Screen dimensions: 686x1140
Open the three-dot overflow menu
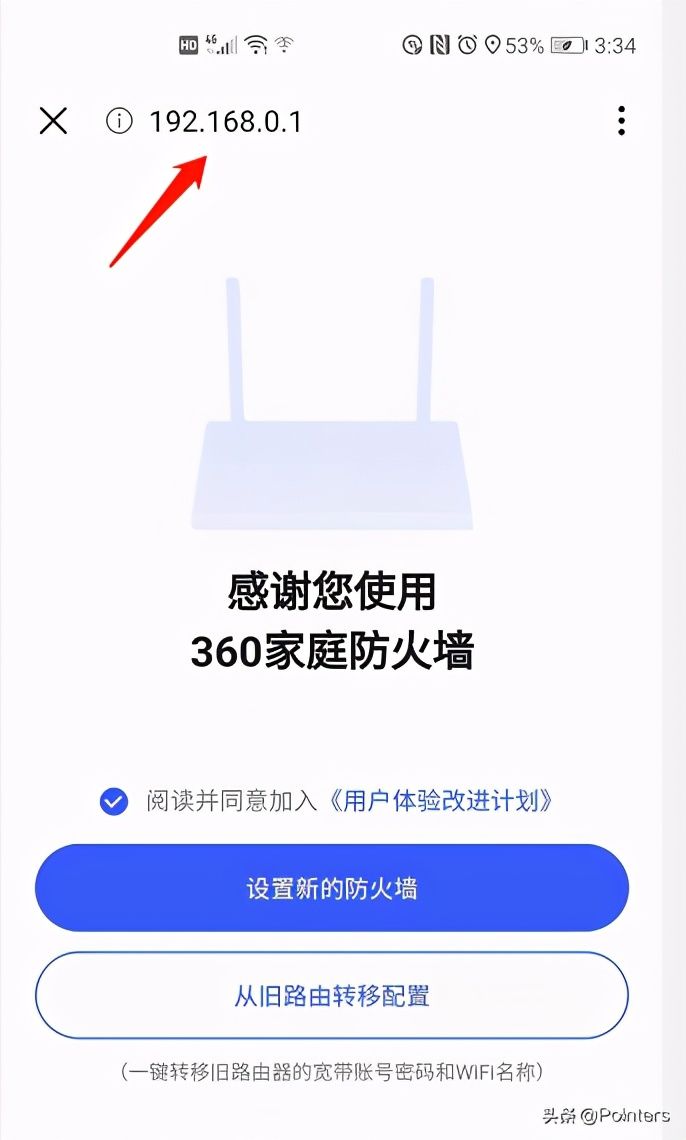click(x=621, y=121)
